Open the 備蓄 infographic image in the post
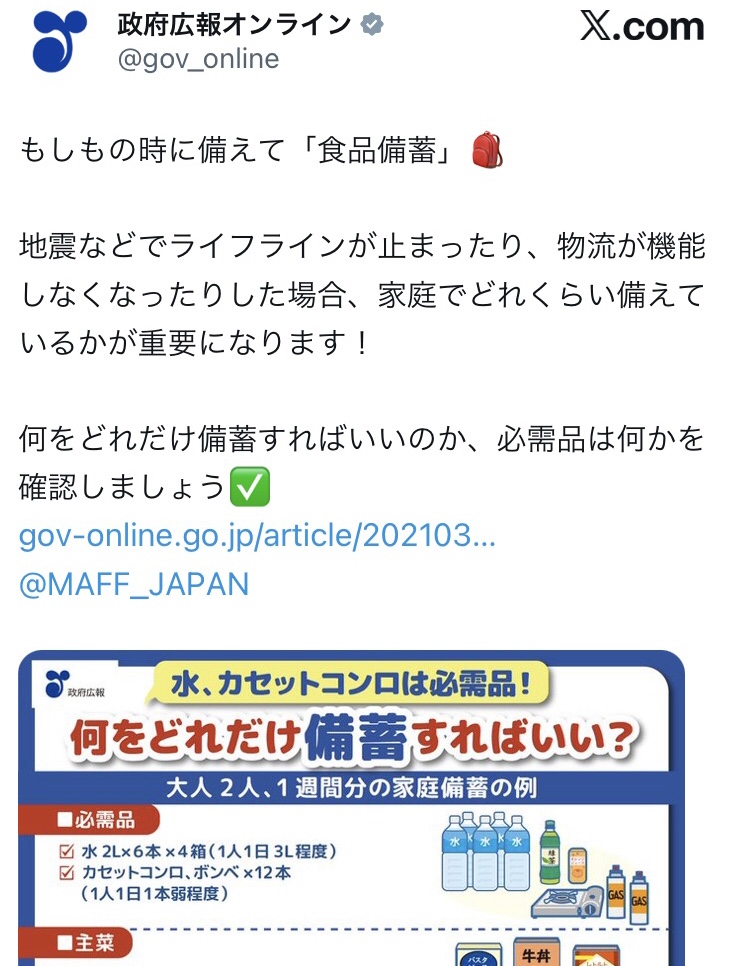734x966 pixels. click(351, 808)
